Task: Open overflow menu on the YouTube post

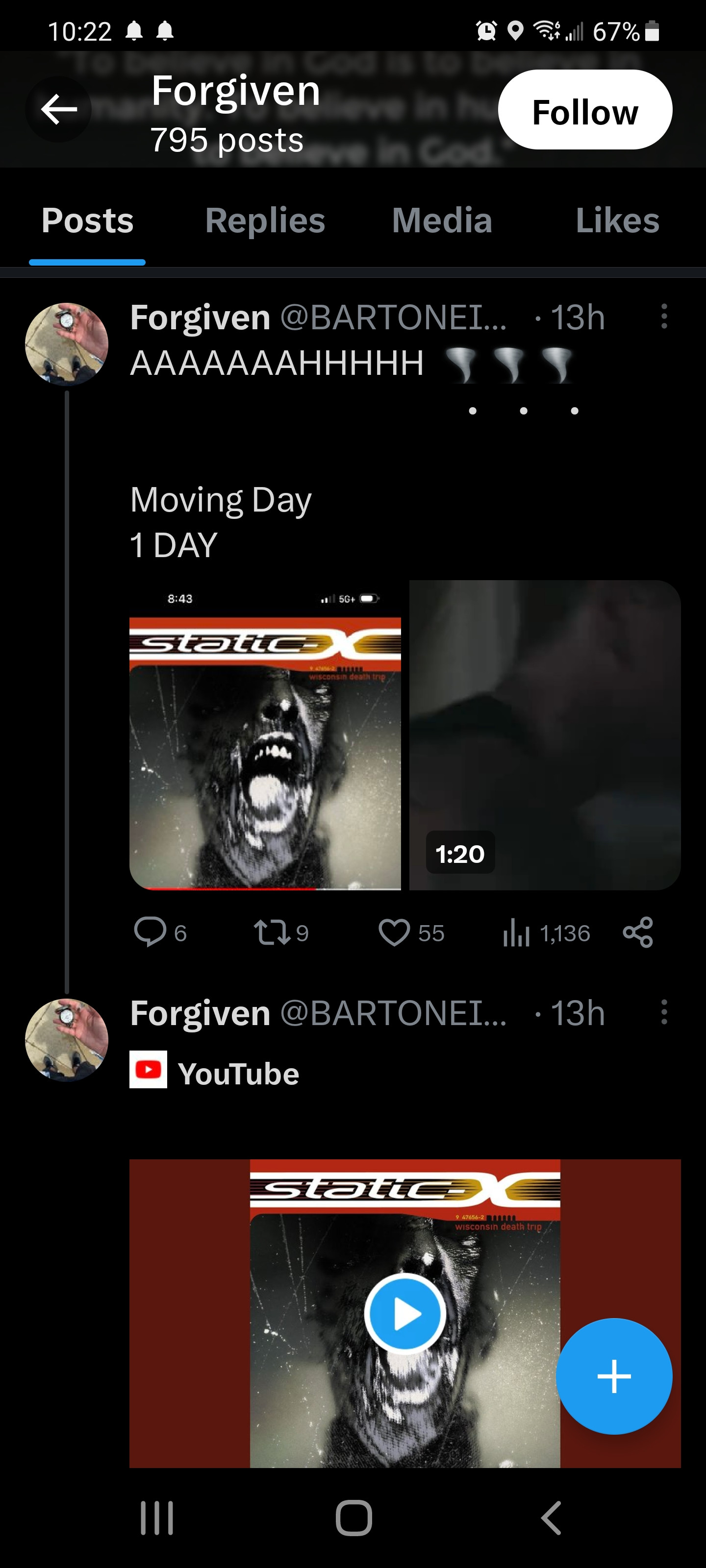Action: 663,1012
